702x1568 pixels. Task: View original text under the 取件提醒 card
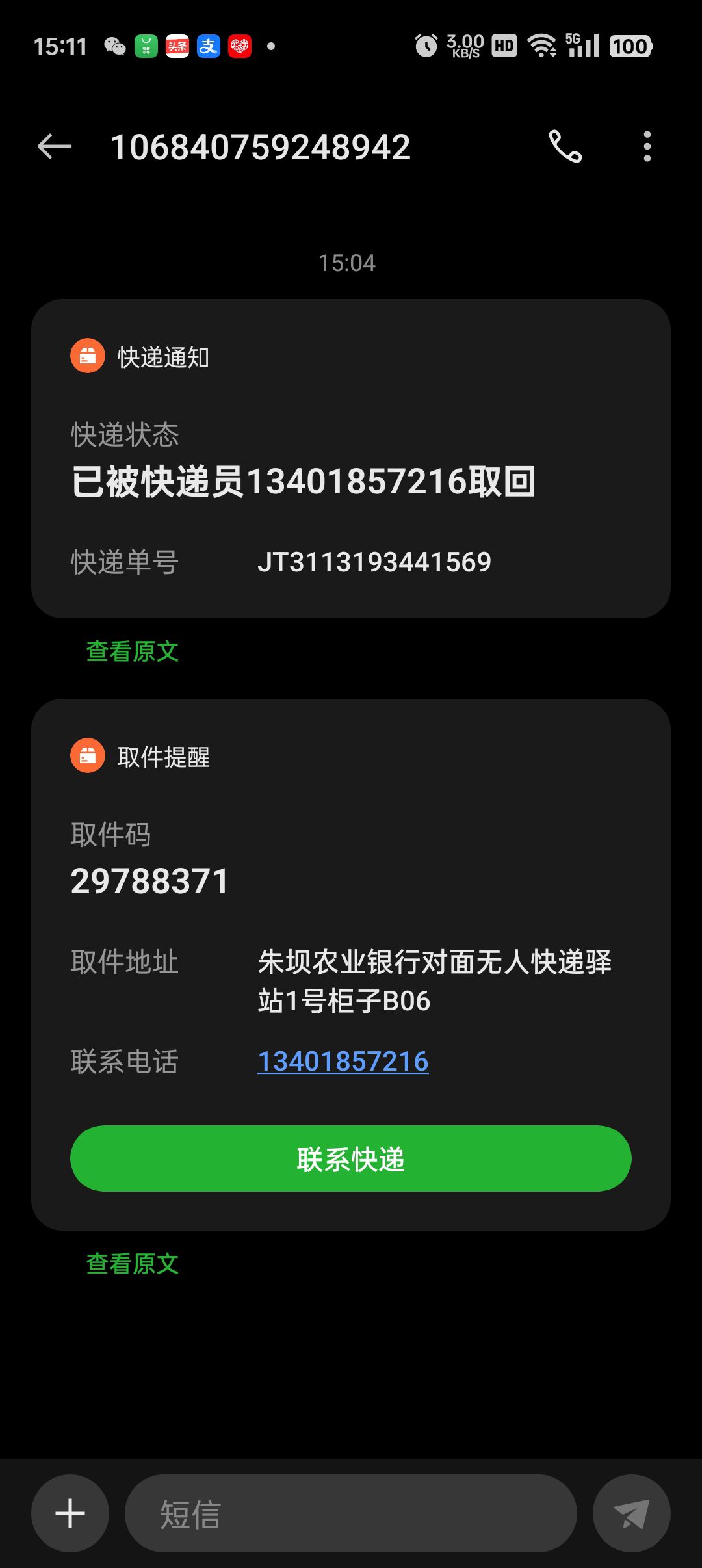[133, 1263]
